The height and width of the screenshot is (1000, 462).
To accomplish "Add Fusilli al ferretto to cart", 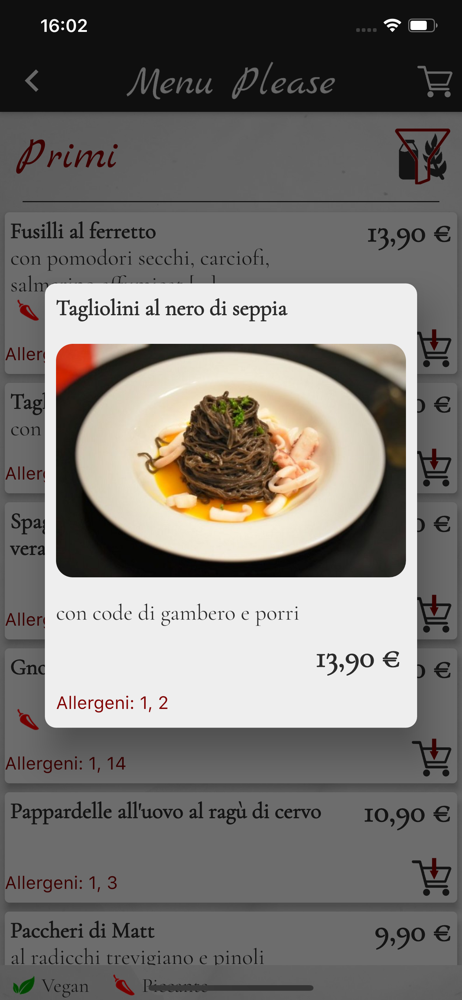I will tap(435, 349).
